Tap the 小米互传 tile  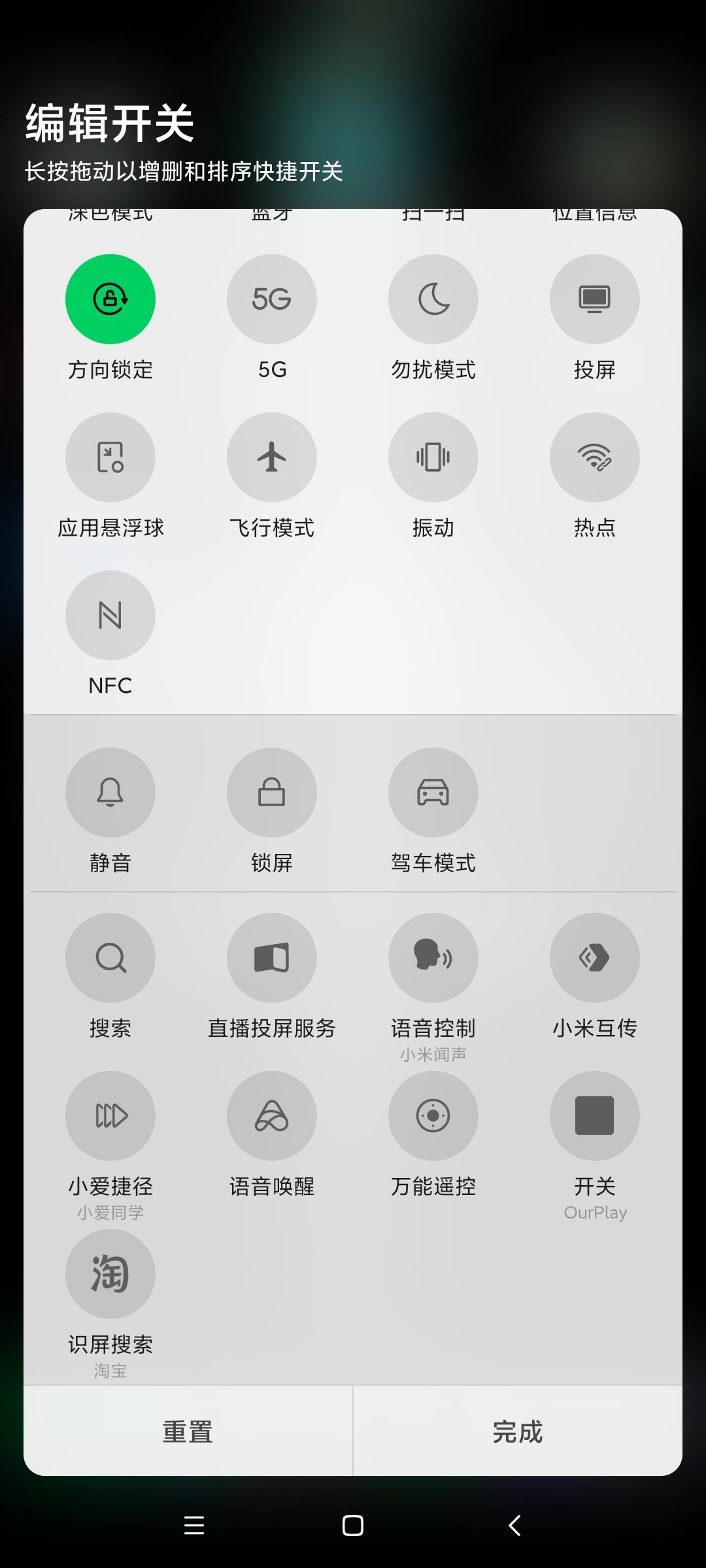coord(595,958)
